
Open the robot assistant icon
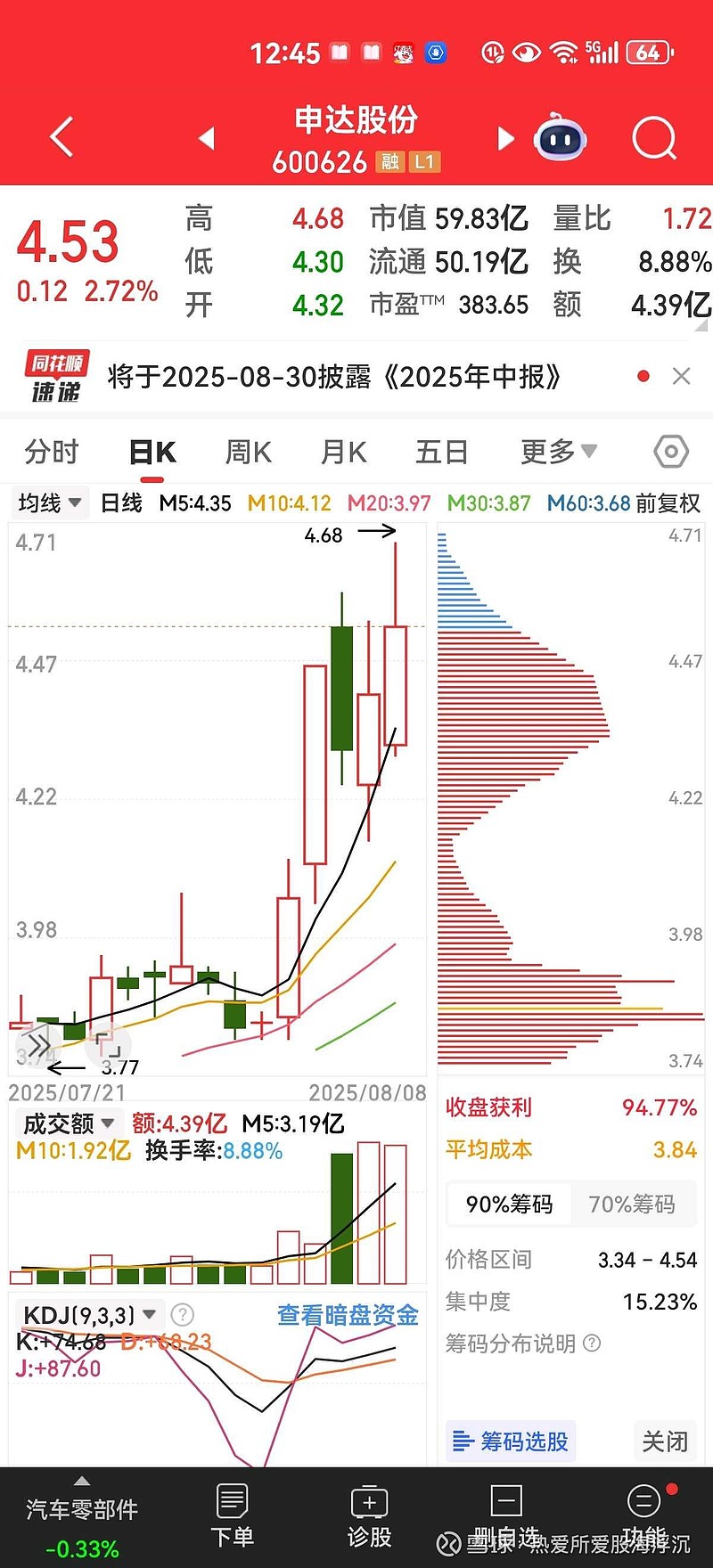click(560, 137)
